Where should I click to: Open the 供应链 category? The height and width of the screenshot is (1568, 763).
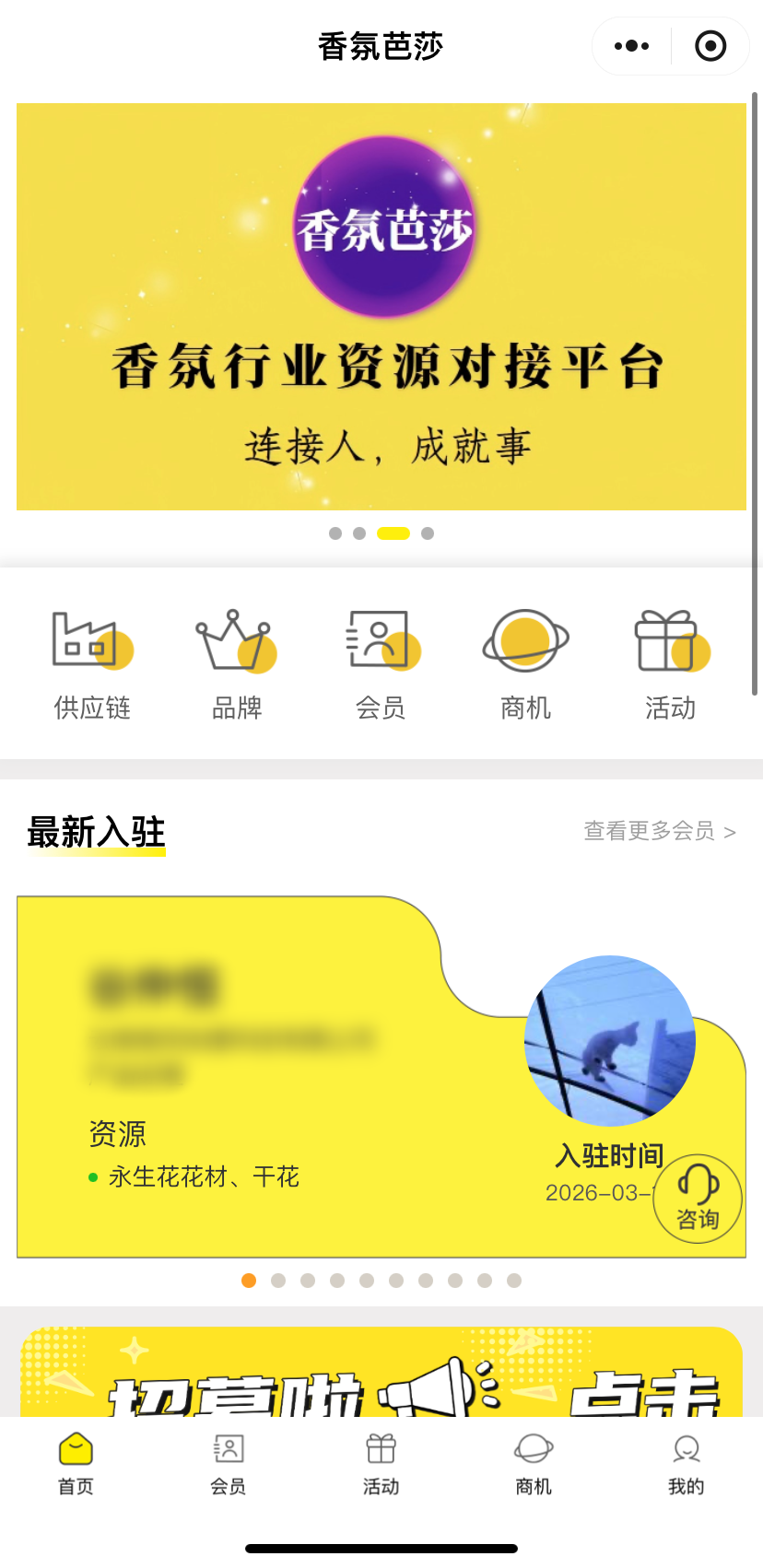tap(92, 663)
